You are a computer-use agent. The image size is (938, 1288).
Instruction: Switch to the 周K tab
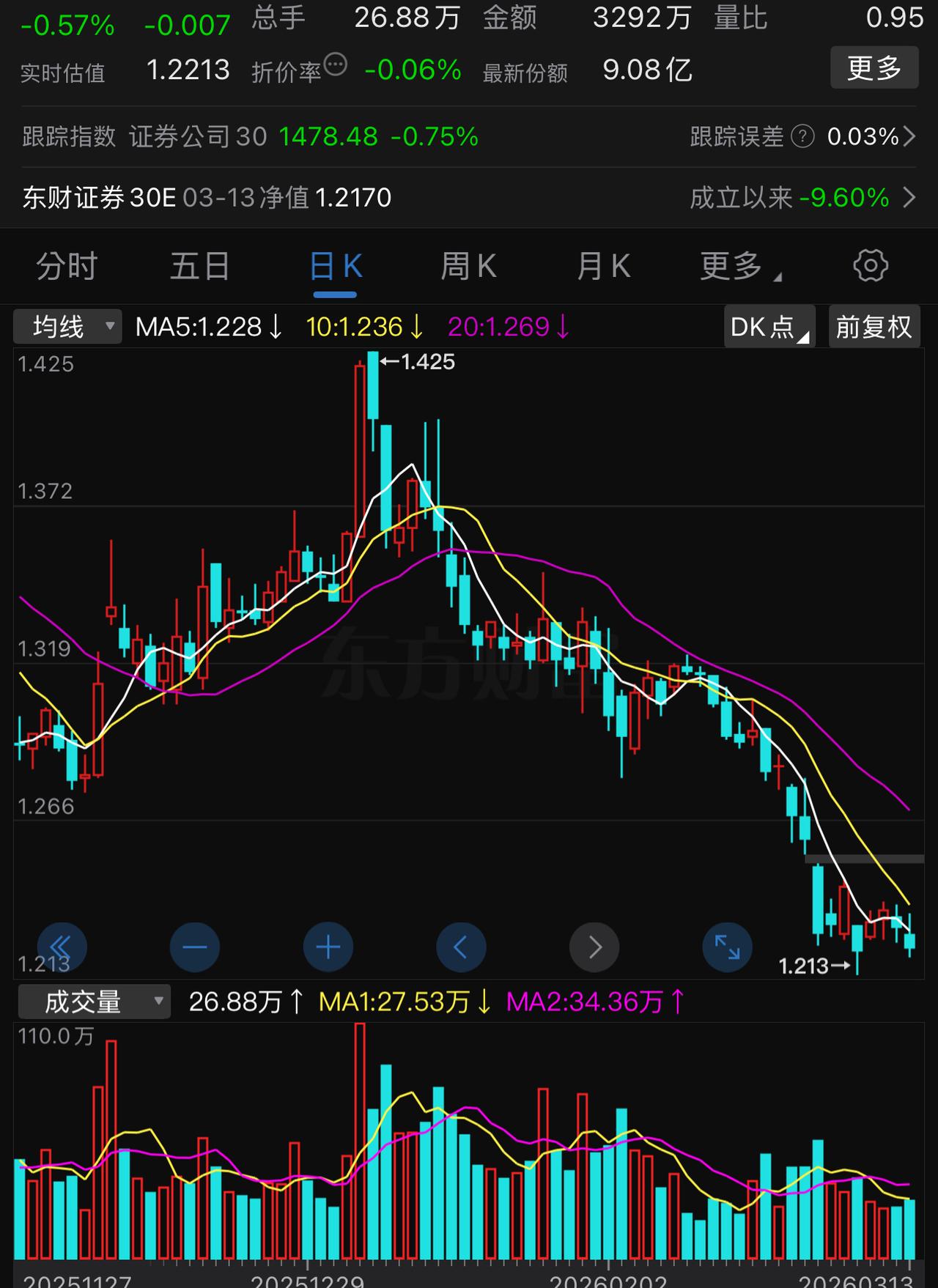(469, 266)
